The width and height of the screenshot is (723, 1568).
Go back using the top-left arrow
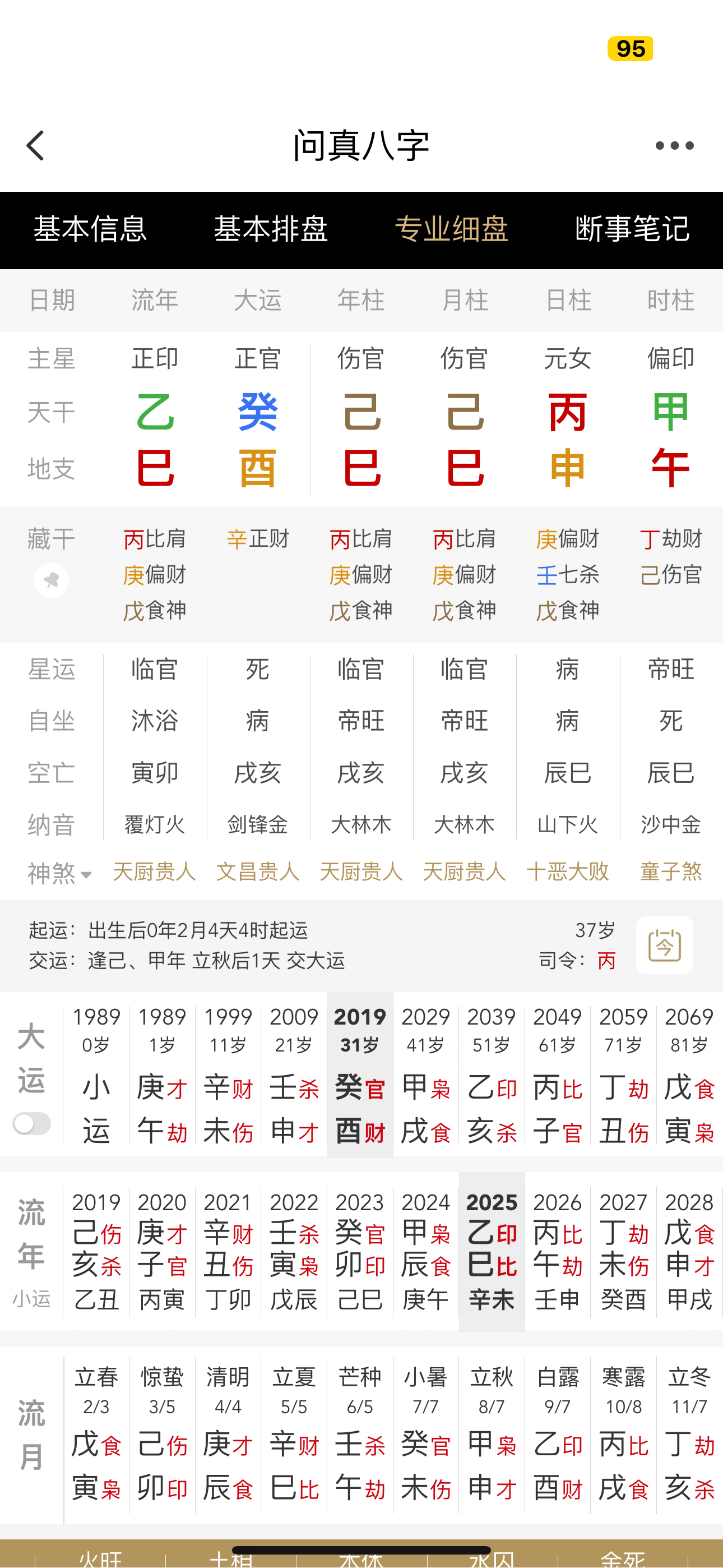click(x=35, y=145)
